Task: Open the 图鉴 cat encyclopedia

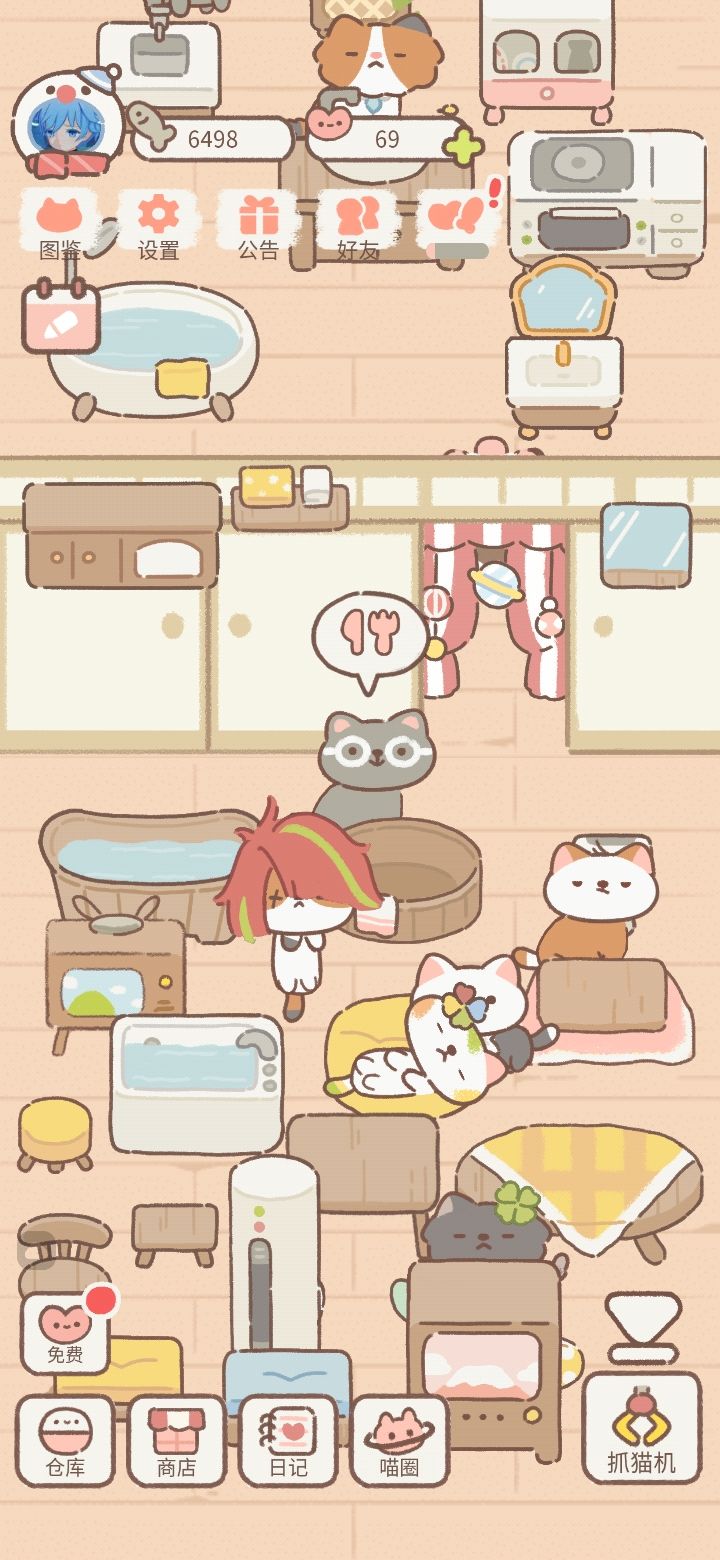Action: [60, 225]
